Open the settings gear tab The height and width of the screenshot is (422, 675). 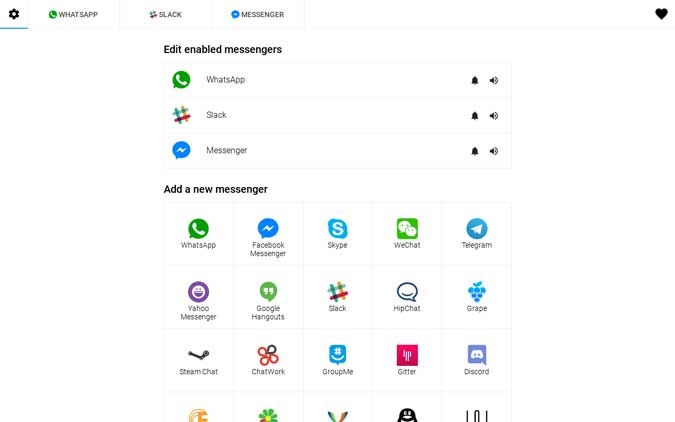coord(14,14)
